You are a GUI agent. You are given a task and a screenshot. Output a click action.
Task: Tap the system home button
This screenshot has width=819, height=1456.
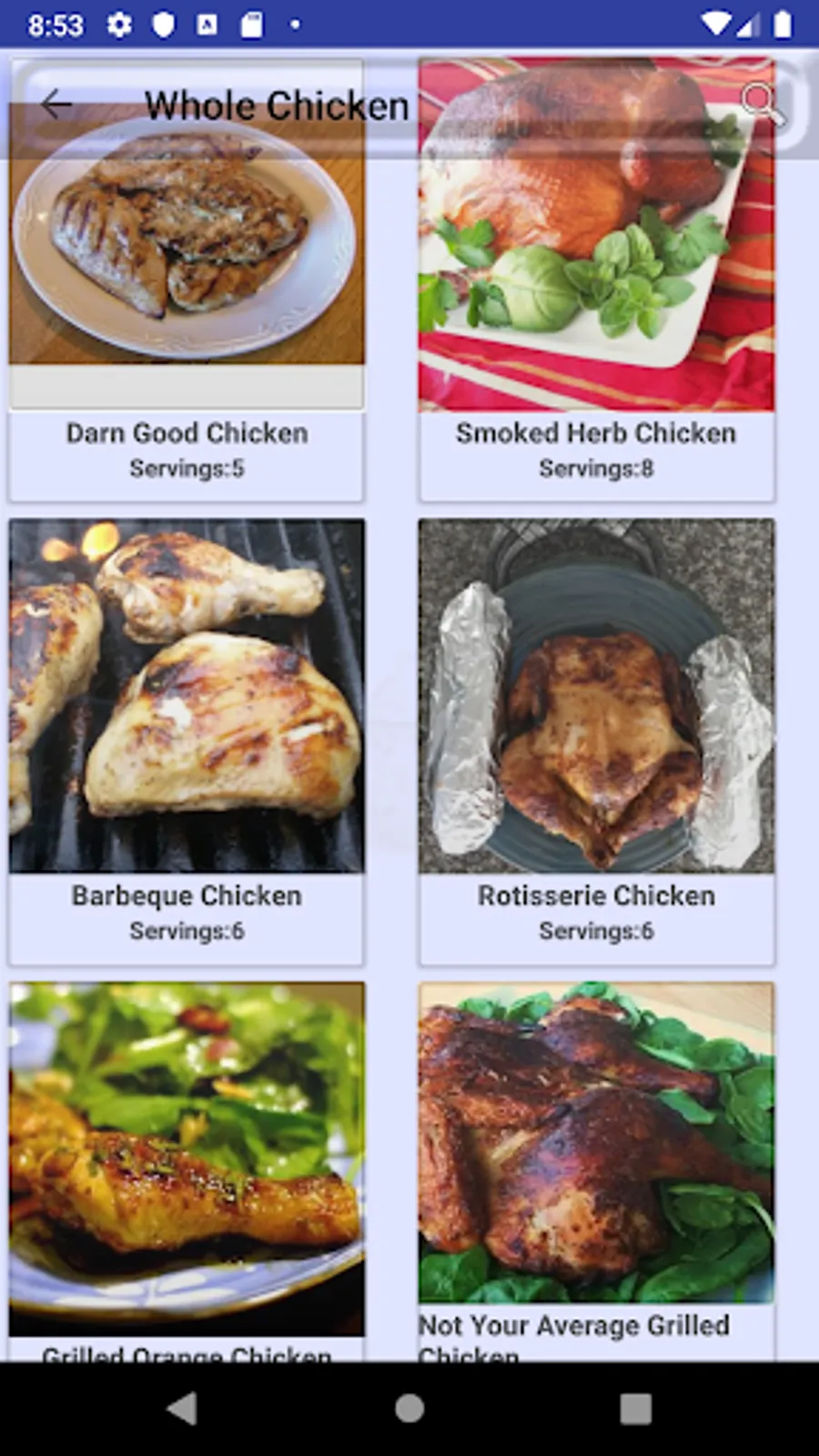pos(409,1409)
